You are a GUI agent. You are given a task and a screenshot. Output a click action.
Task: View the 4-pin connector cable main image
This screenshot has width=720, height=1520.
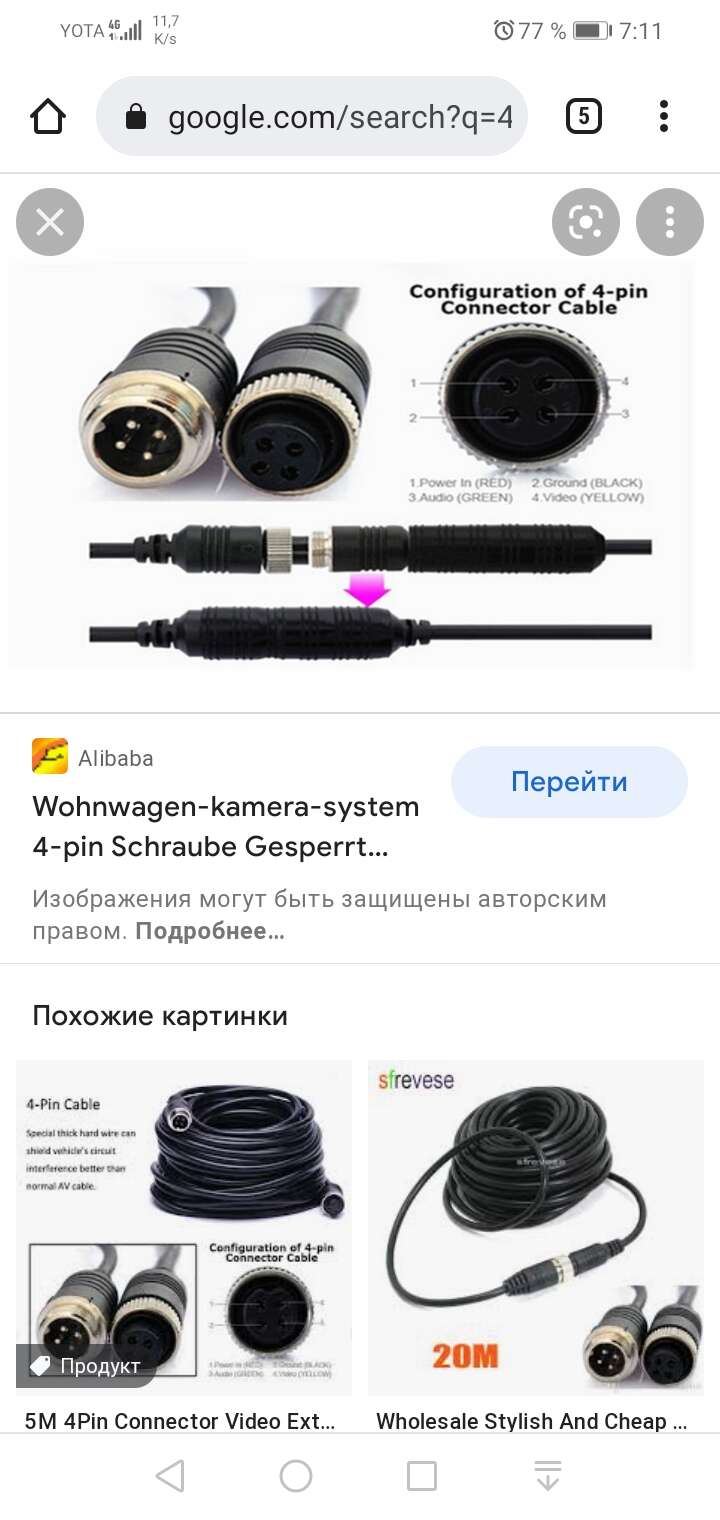351,465
